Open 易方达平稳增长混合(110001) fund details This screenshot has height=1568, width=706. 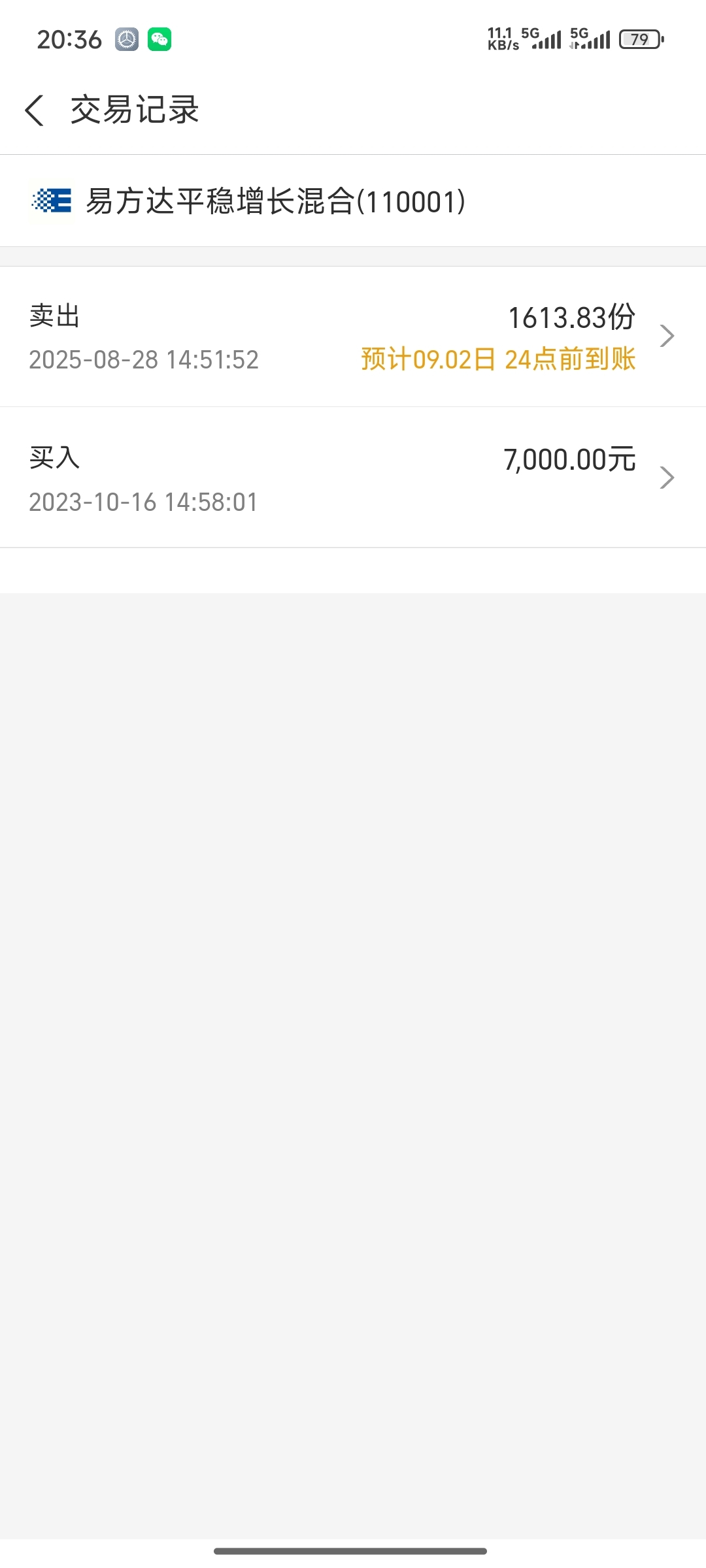(x=353, y=201)
